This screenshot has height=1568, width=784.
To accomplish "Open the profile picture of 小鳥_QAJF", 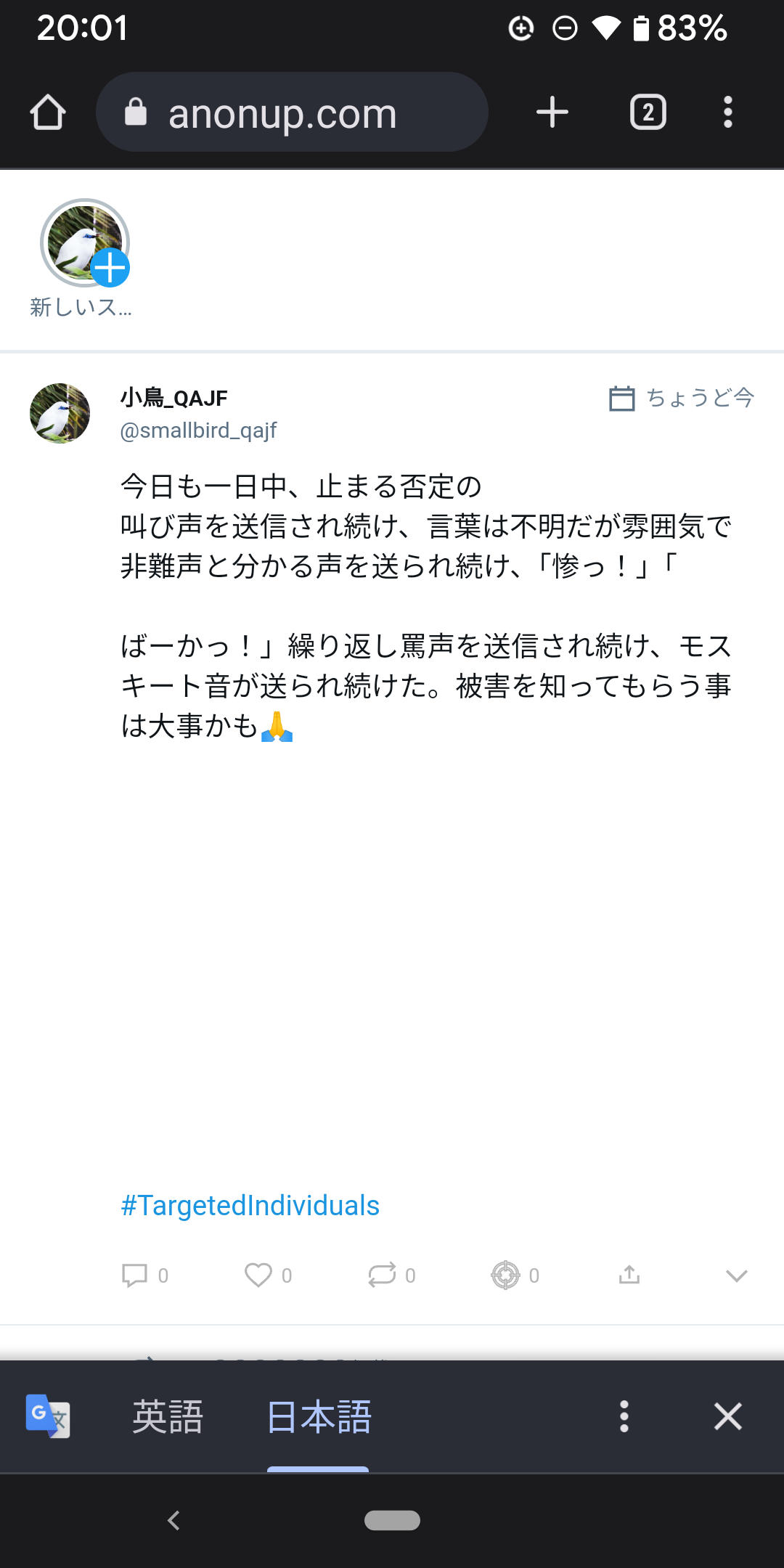I will (x=60, y=413).
